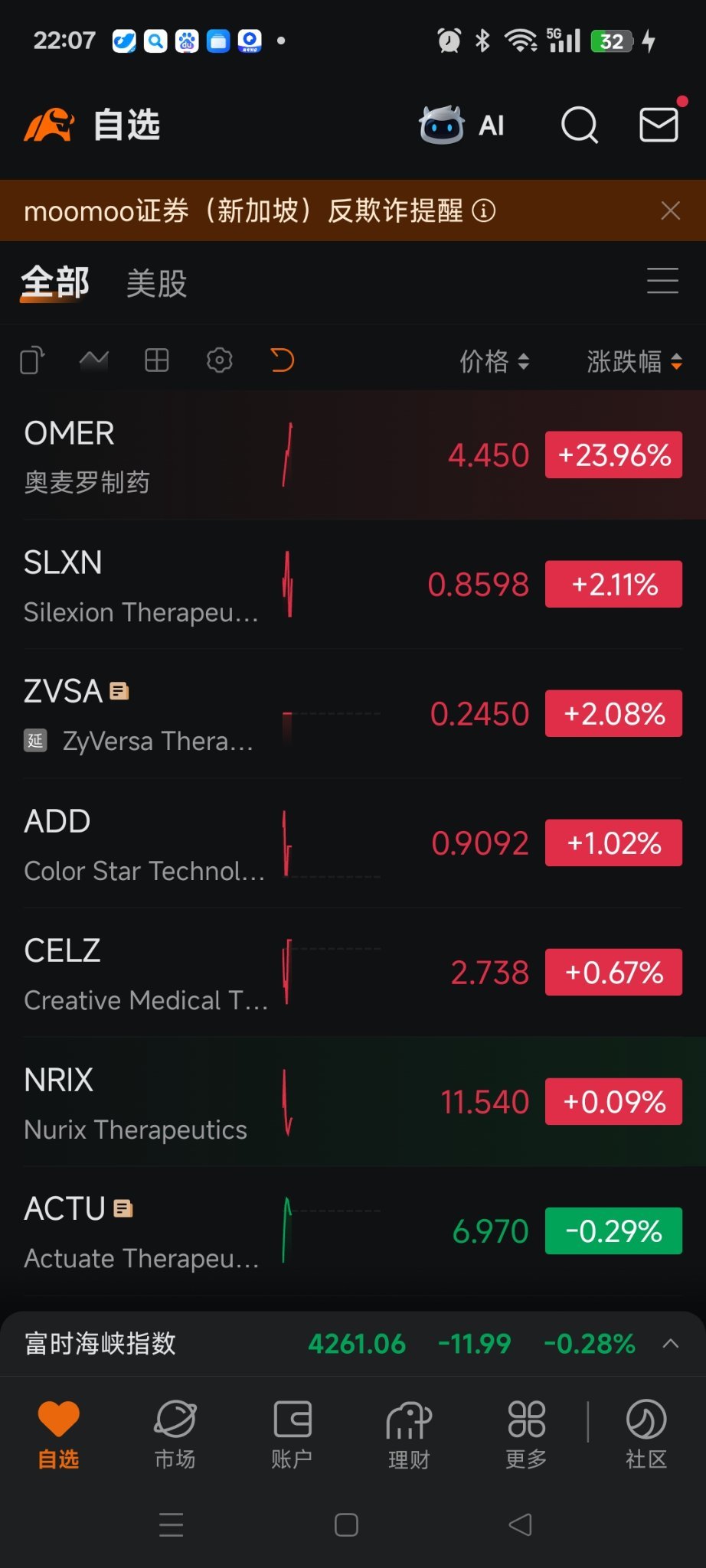Open the watchlist hamburger menu
This screenshot has width=706, height=1568.
tap(662, 281)
